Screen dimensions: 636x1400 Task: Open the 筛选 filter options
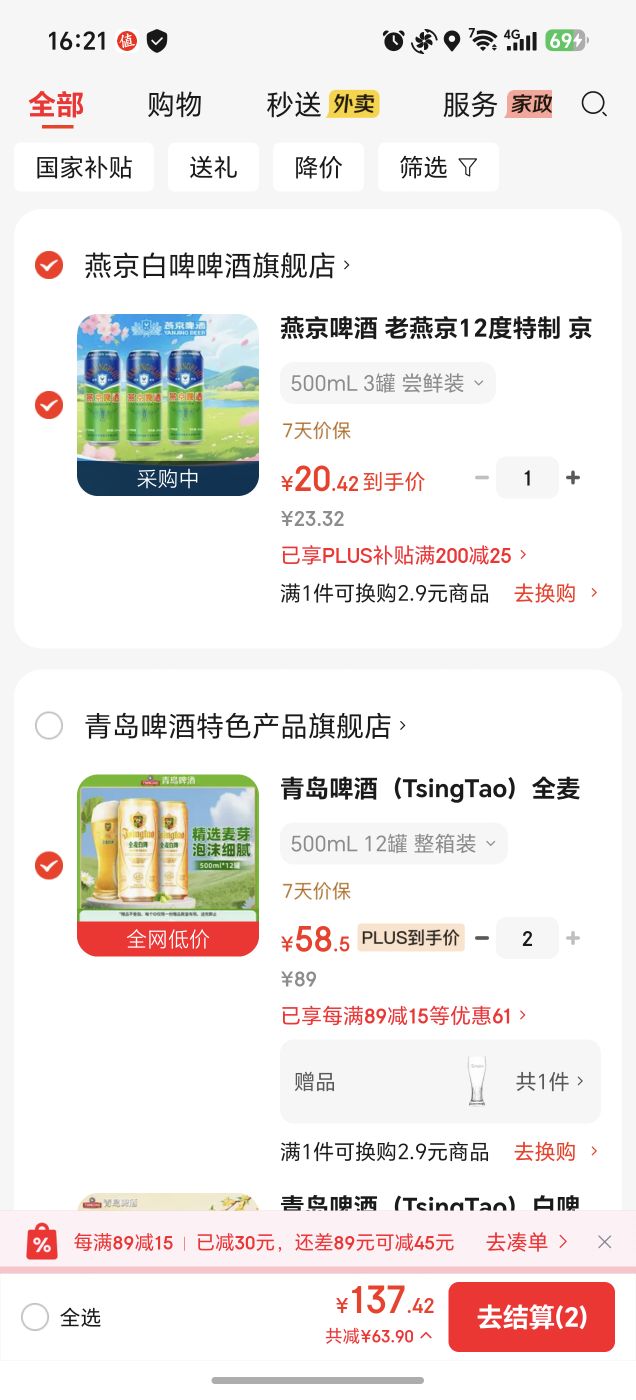point(438,167)
